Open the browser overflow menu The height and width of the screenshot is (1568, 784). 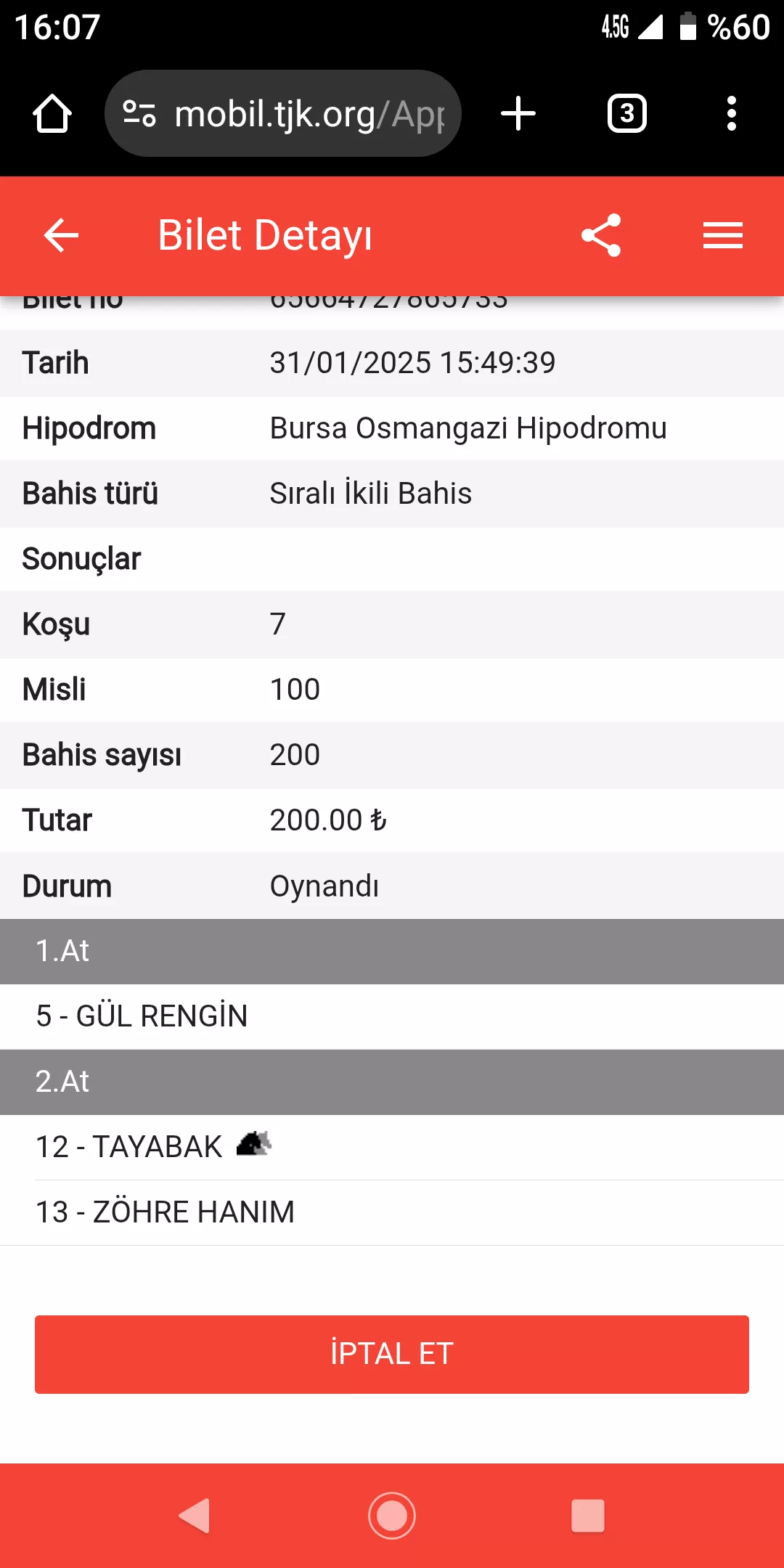pyautogui.click(x=731, y=114)
